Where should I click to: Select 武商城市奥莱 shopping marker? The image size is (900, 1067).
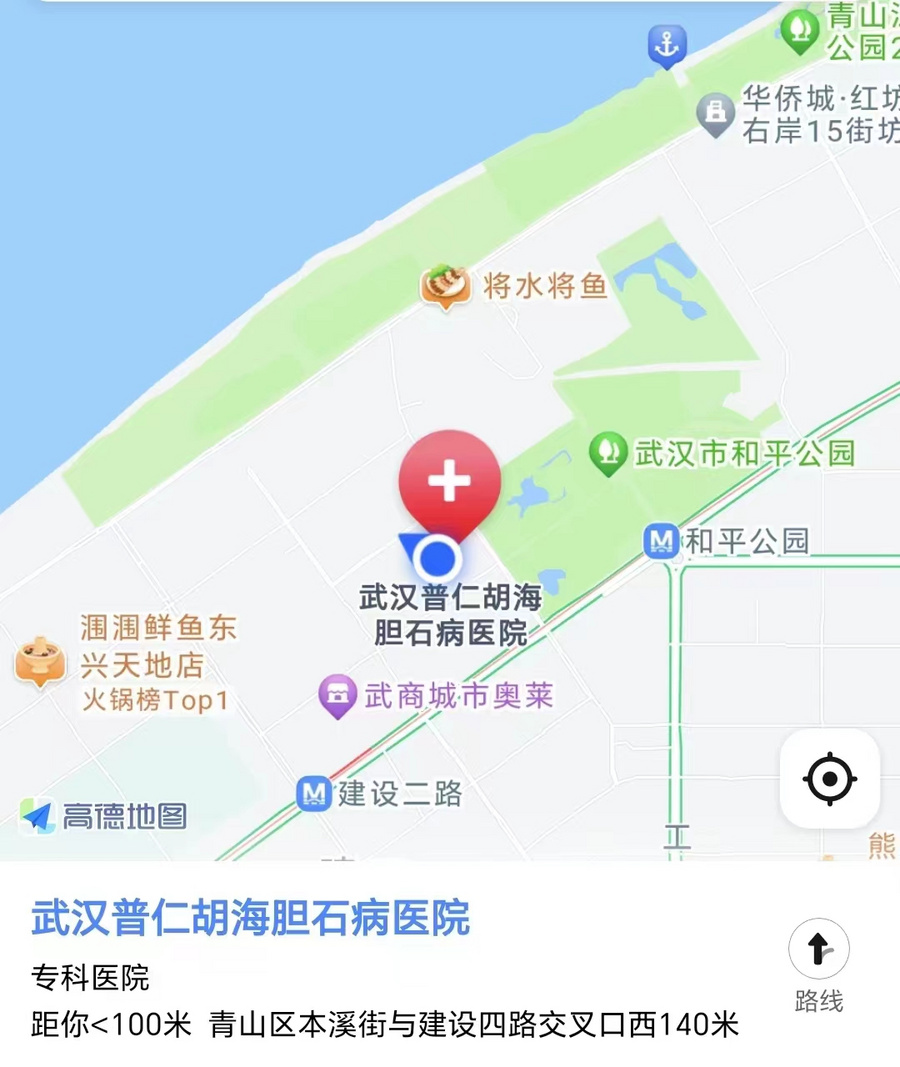[x=338, y=695]
